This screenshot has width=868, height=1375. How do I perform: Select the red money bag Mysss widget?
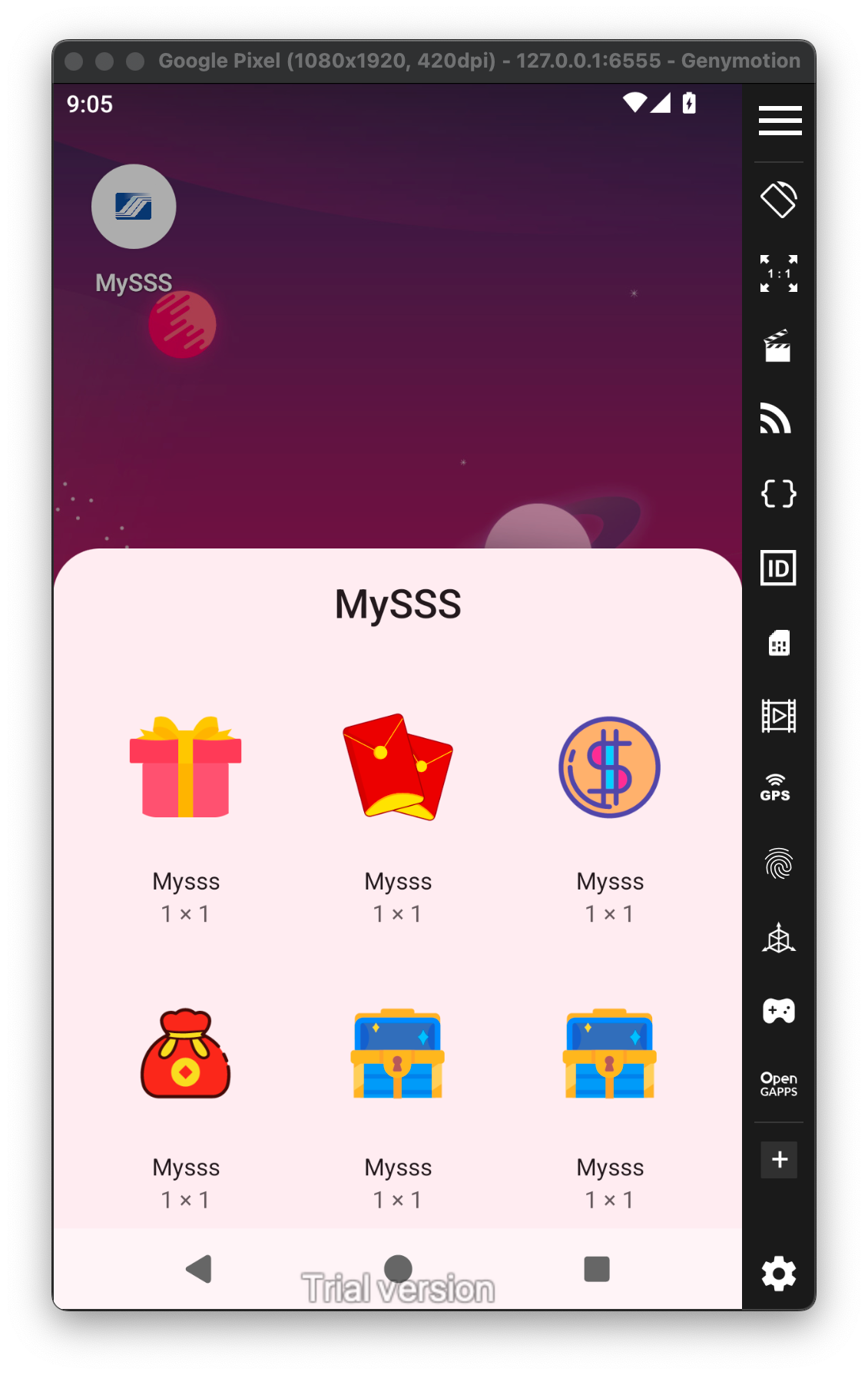point(186,1054)
